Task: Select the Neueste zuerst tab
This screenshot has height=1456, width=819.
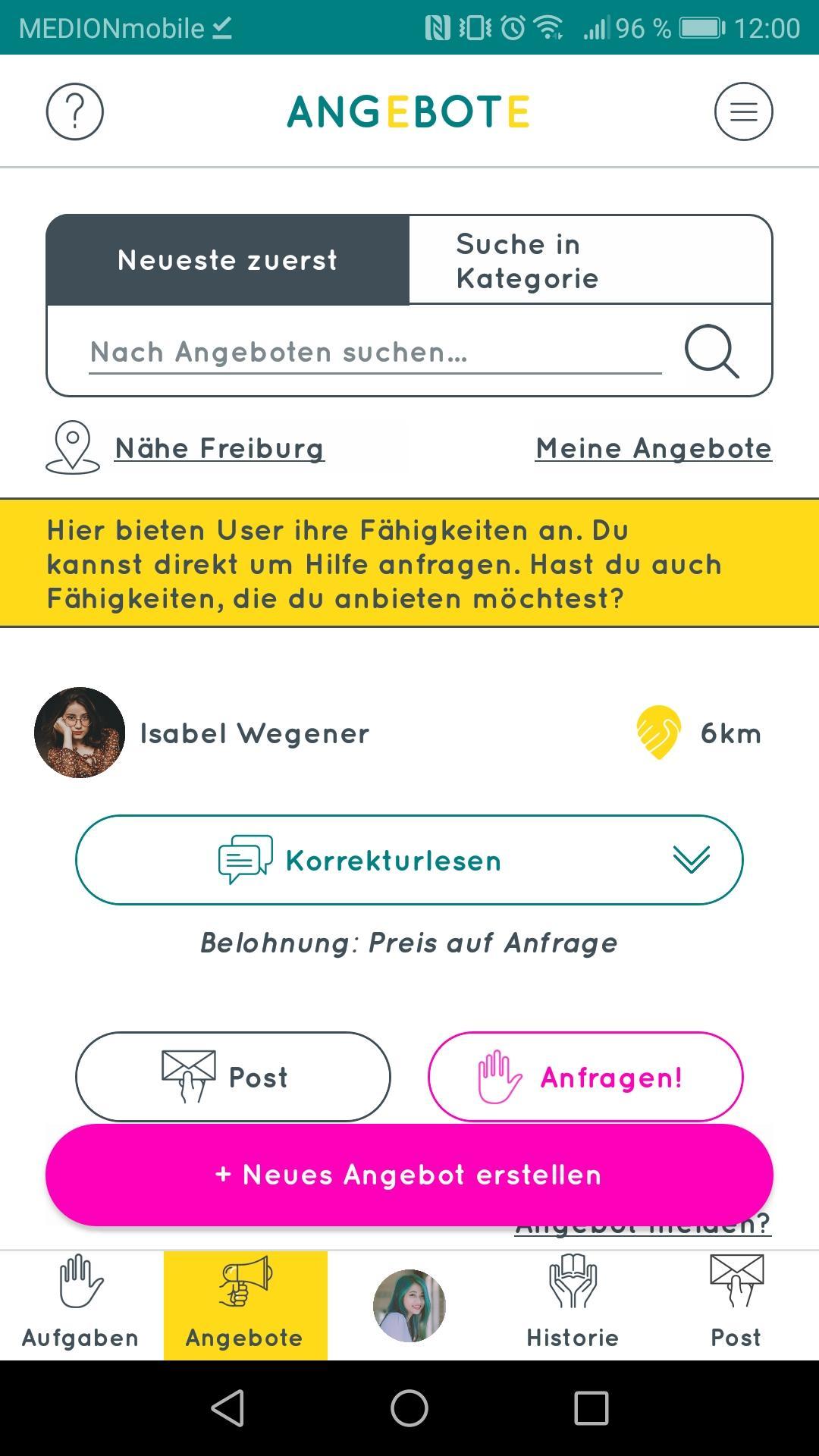Action: point(227,260)
